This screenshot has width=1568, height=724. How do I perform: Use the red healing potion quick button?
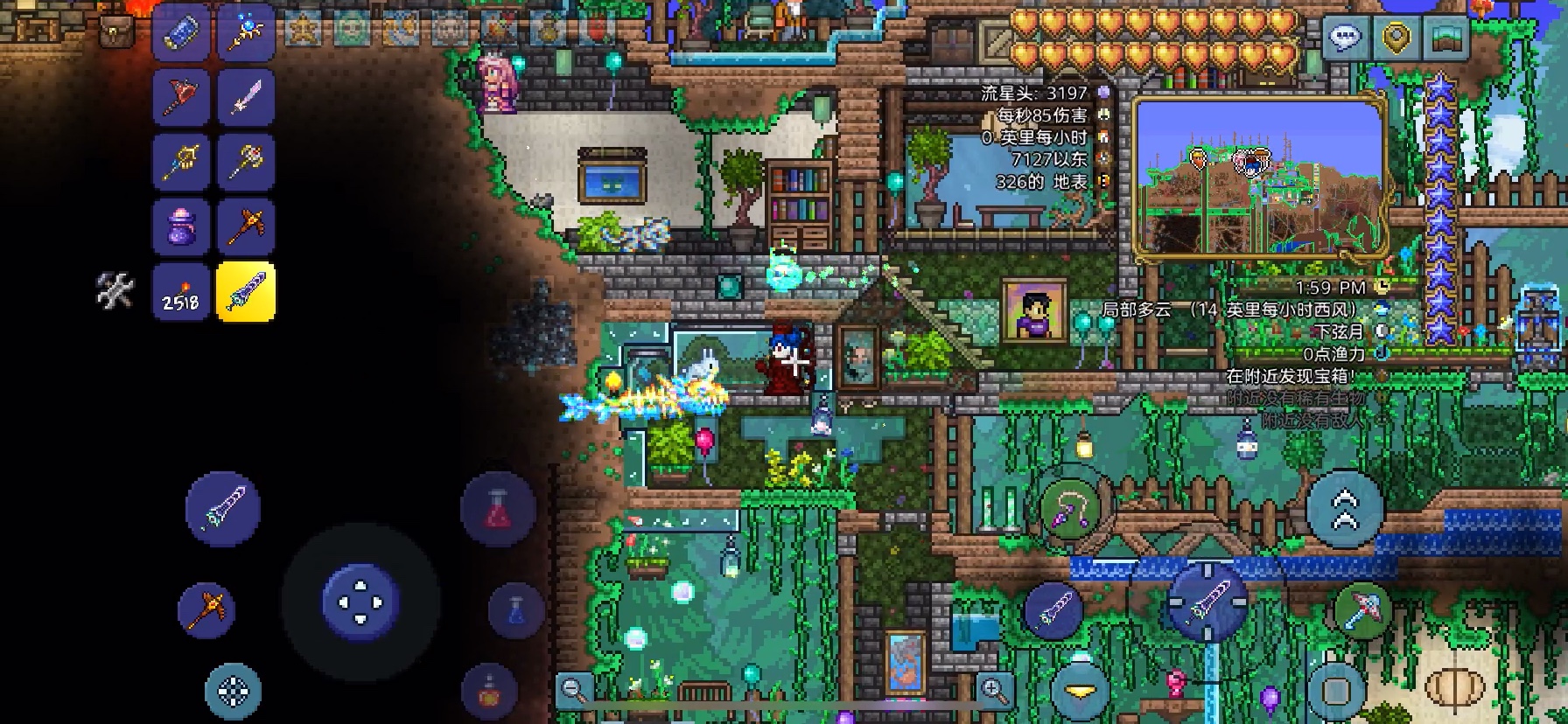coord(498,510)
